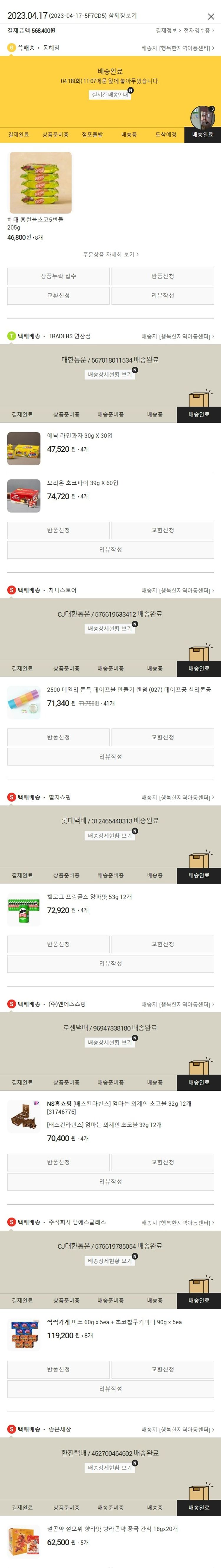This screenshot has height=1568, width=221.
Task: Close the order details page
Action: (211, 16)
